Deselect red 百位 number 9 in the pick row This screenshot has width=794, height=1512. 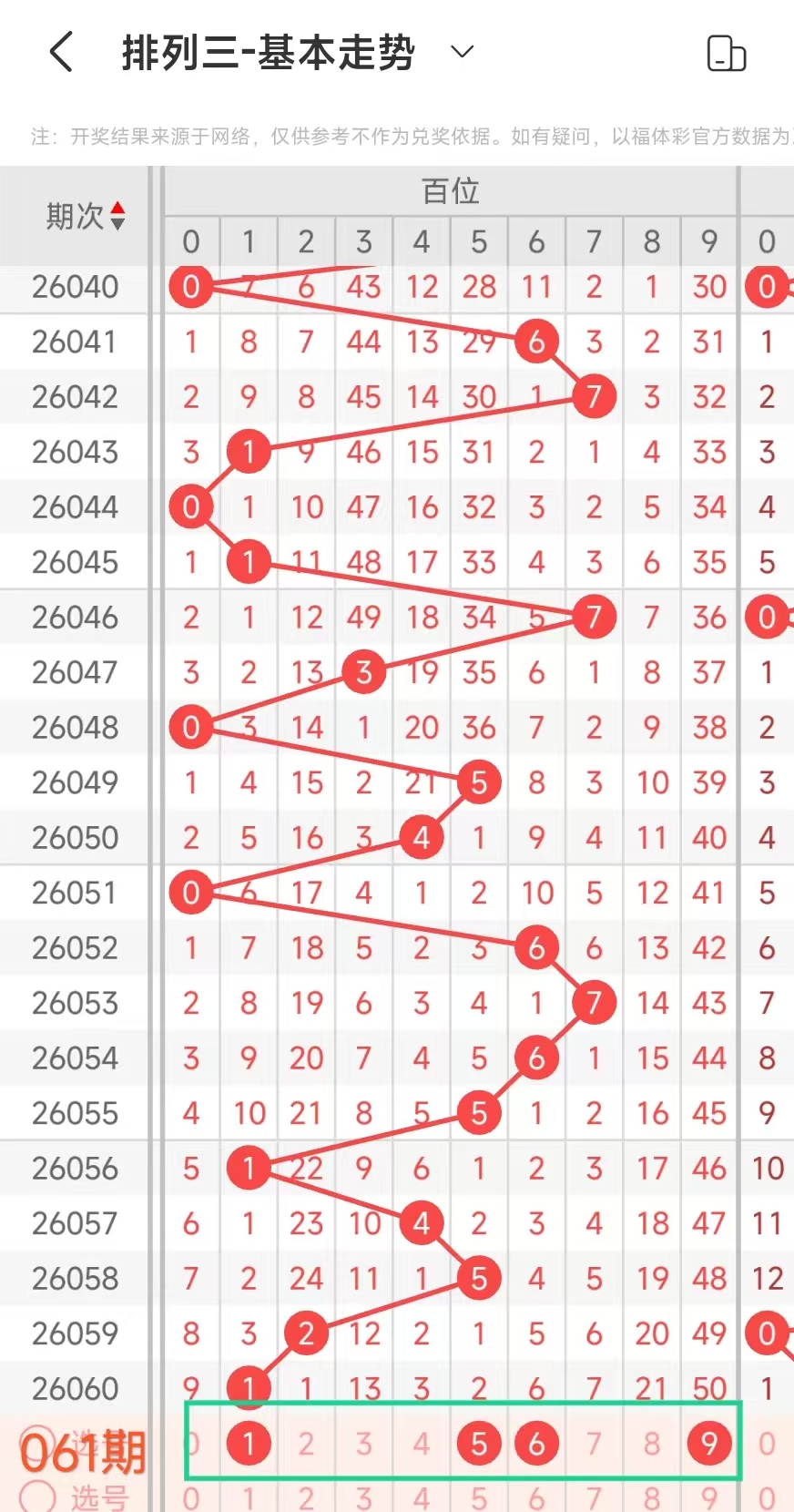pyautogui.click(x=709, y=1443)
